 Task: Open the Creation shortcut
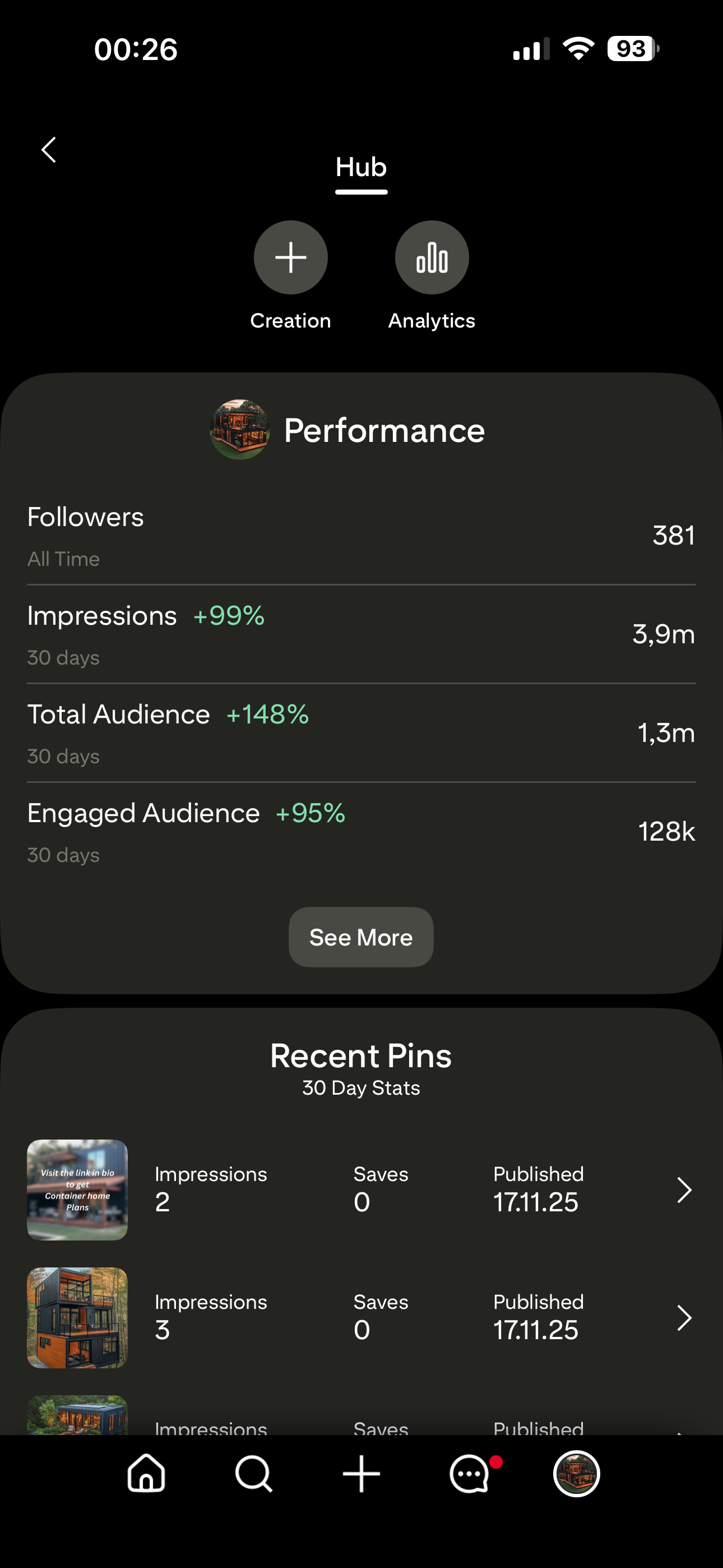tap(290, 257)
